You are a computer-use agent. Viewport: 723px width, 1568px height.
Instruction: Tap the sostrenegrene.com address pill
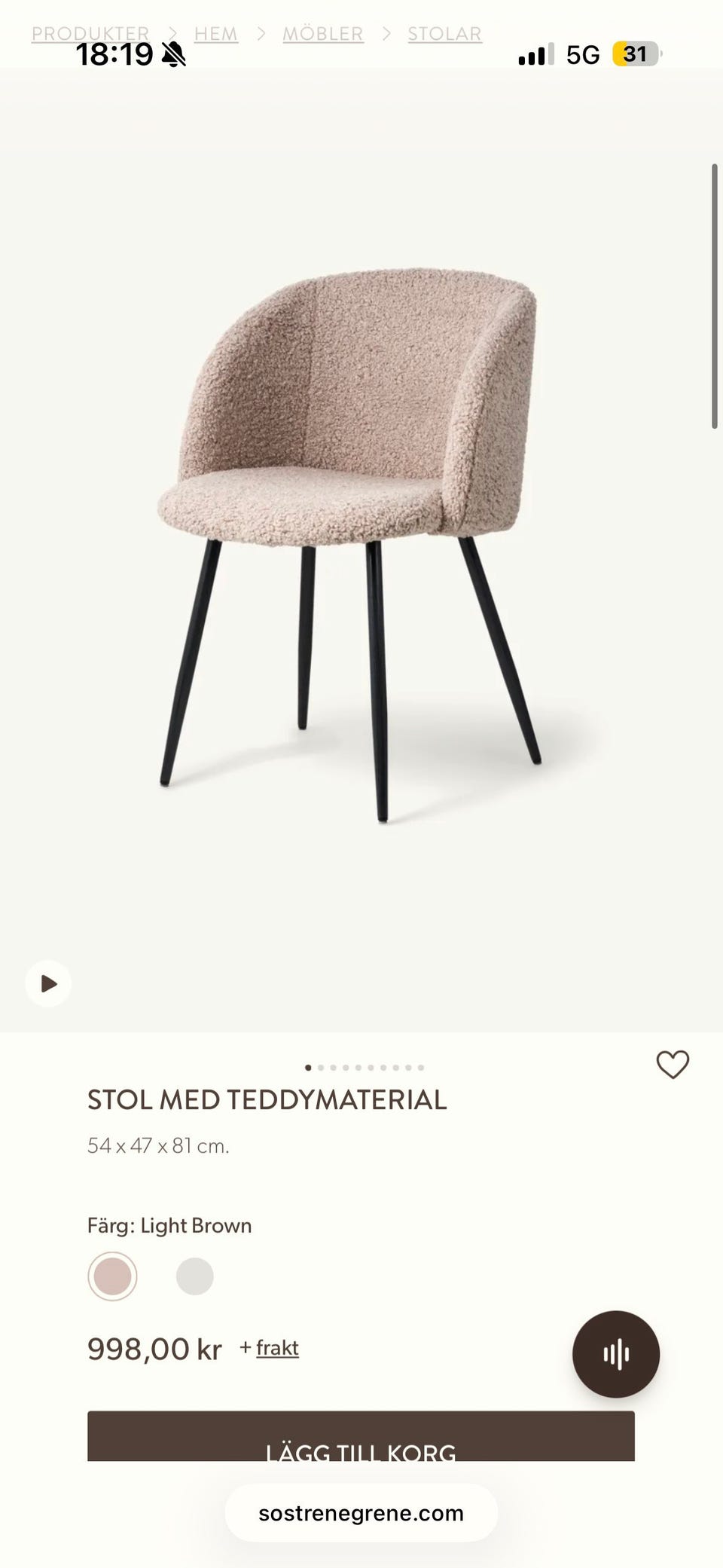(x=361, y=1513)
